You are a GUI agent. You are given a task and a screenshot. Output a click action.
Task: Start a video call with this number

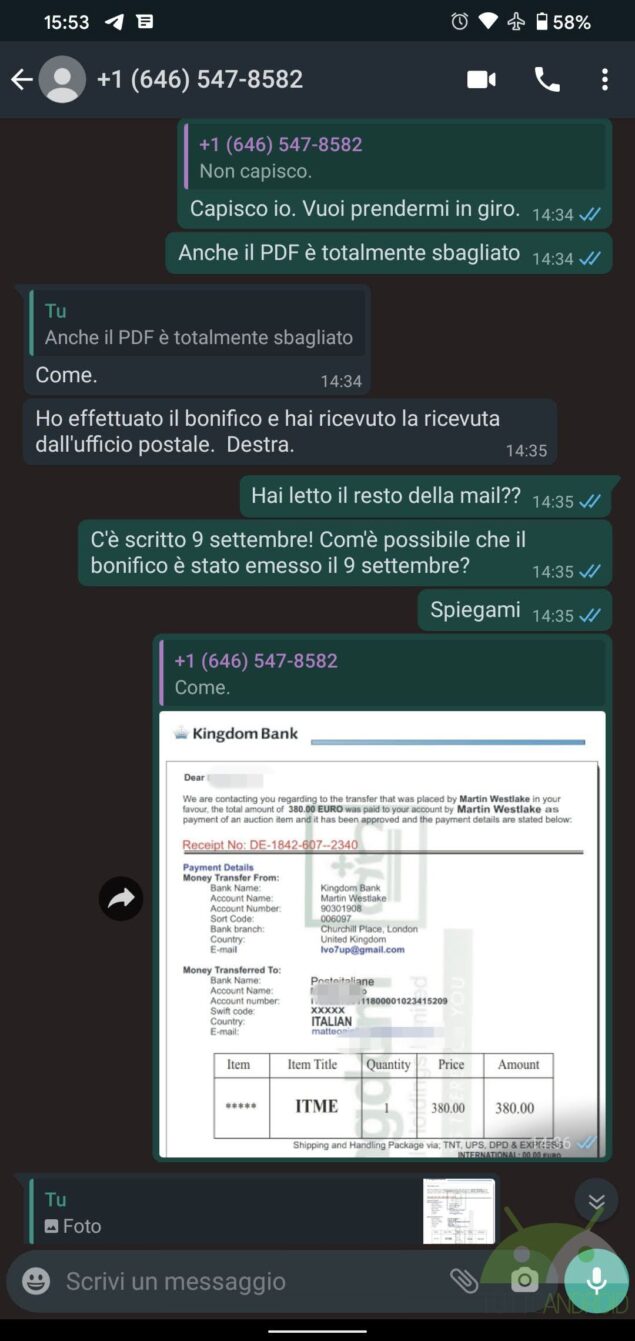(x=481, y=80)
